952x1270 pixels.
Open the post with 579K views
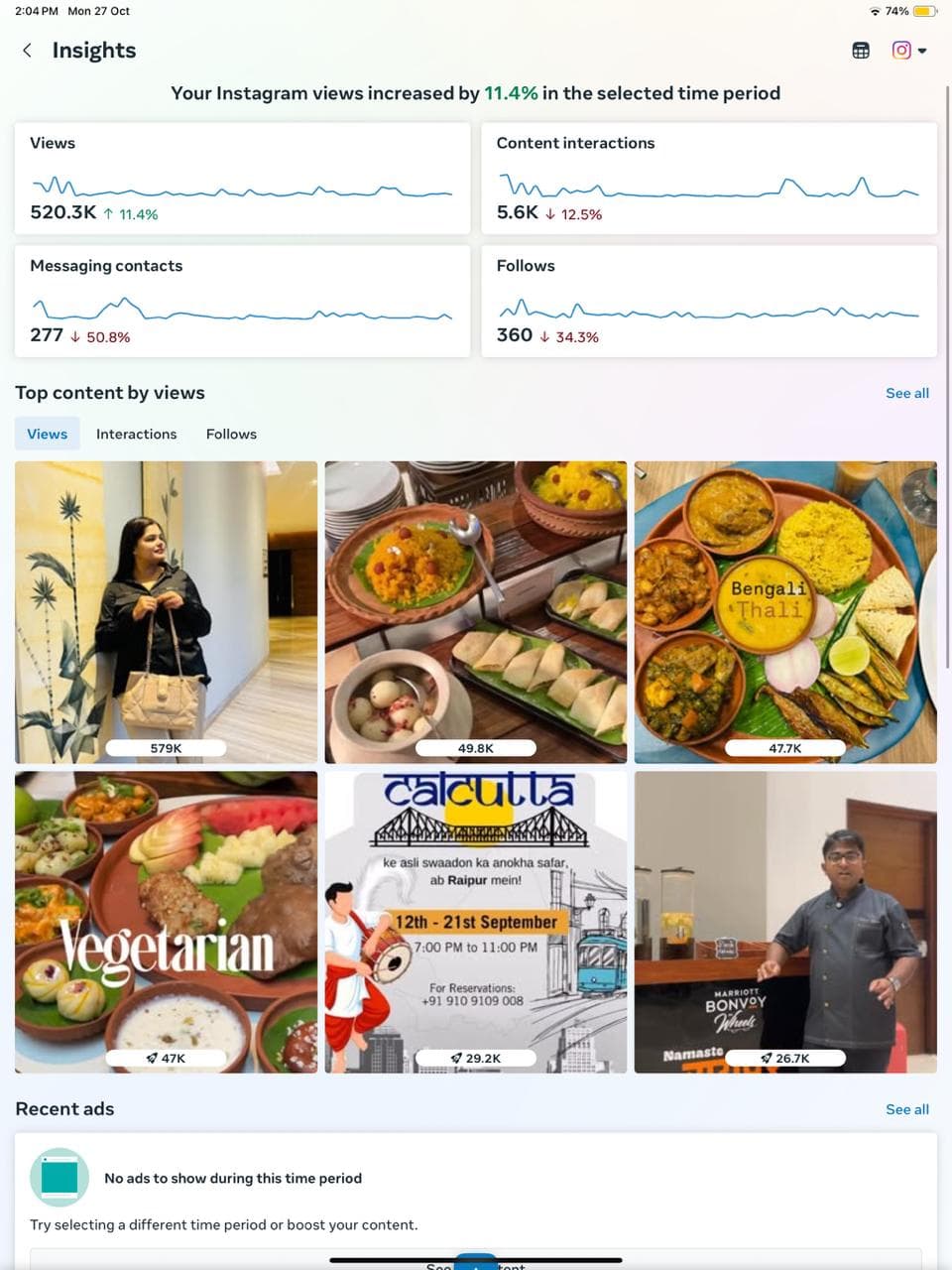166,610
